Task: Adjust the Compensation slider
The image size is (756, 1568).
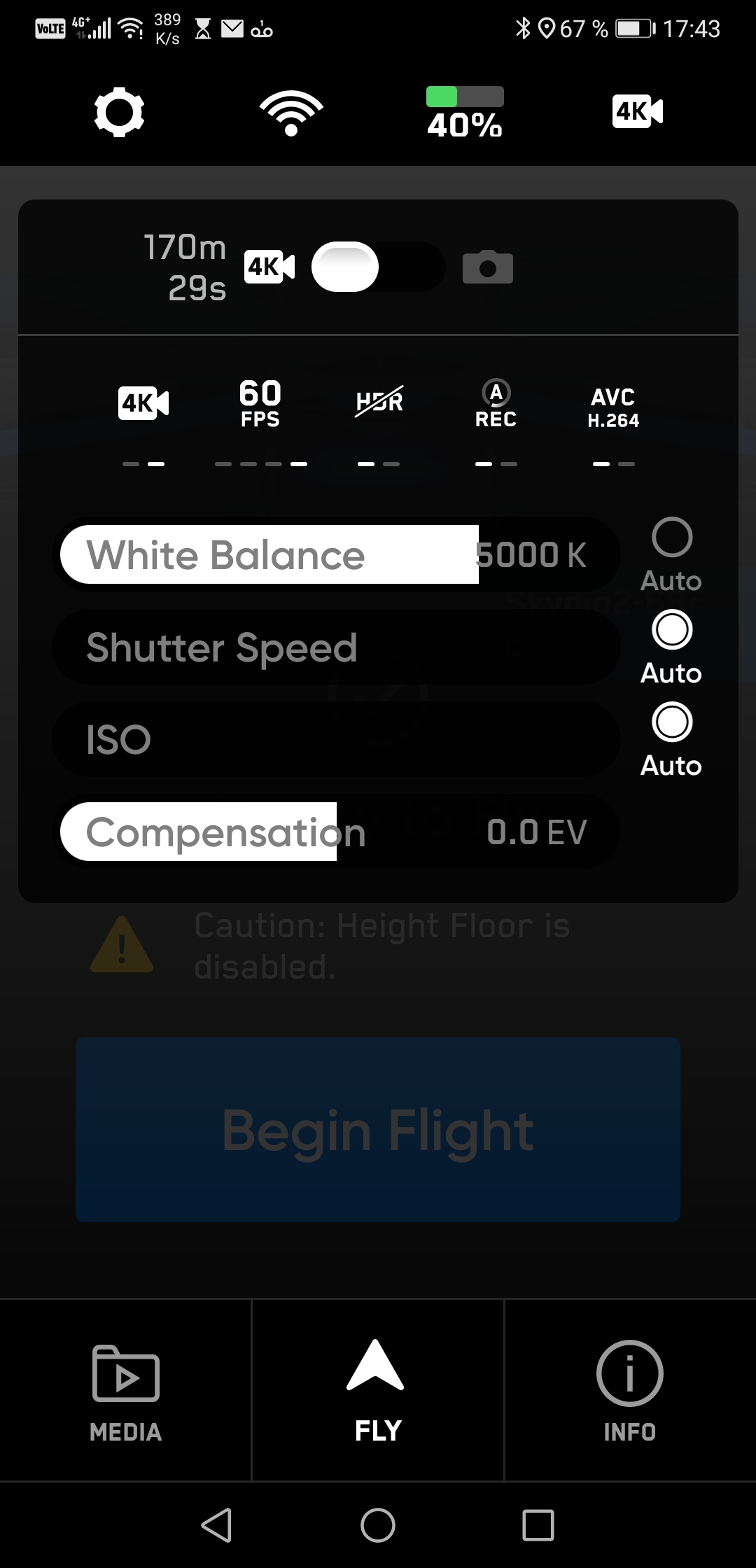Action: [336, 832]
